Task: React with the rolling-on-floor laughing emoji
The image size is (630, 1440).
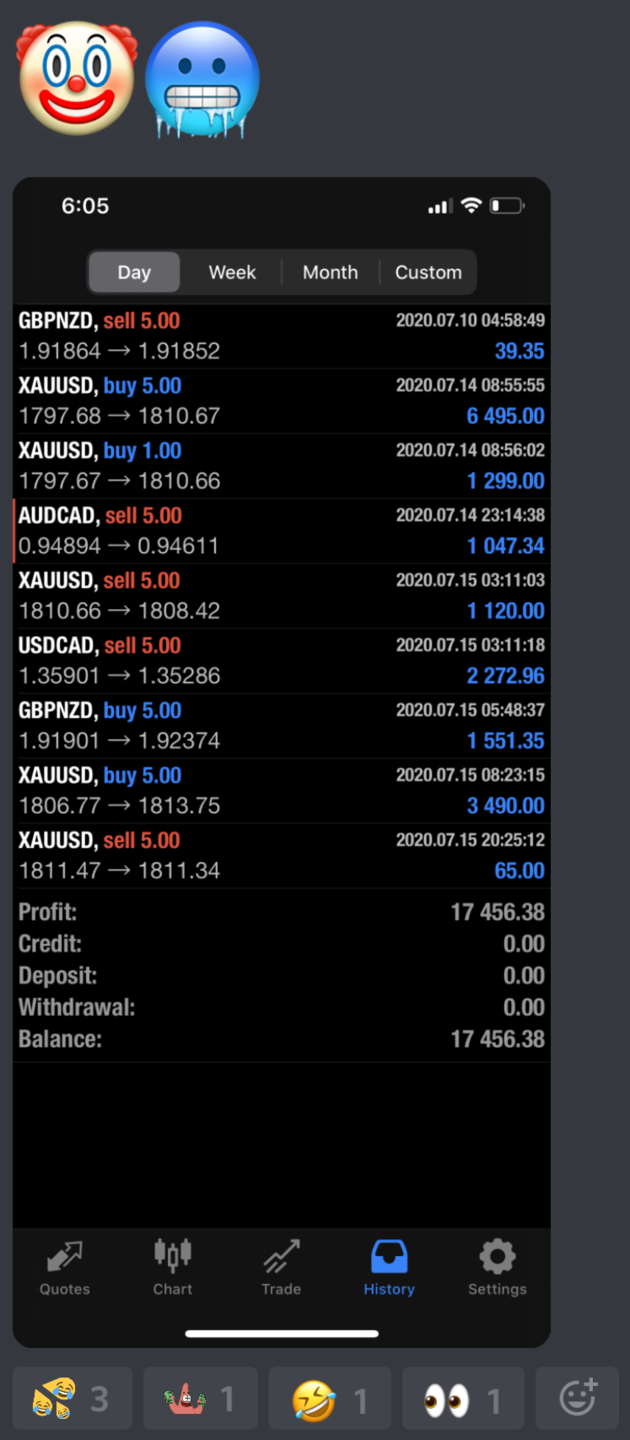Action: tap(329, 1398)
